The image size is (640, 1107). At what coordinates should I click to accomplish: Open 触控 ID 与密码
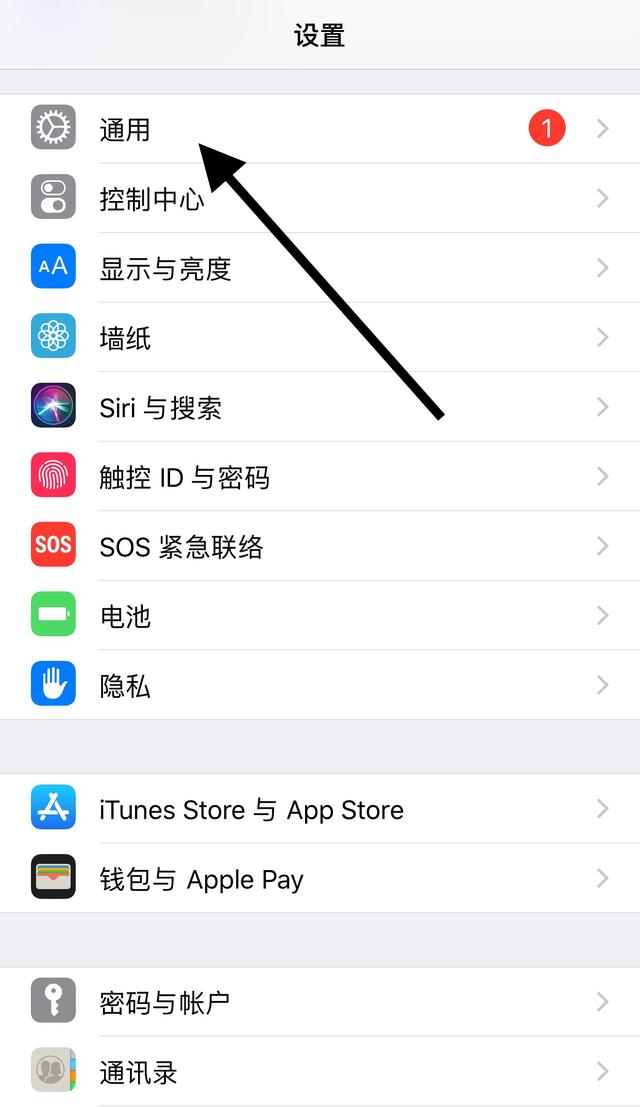point(320,476)
